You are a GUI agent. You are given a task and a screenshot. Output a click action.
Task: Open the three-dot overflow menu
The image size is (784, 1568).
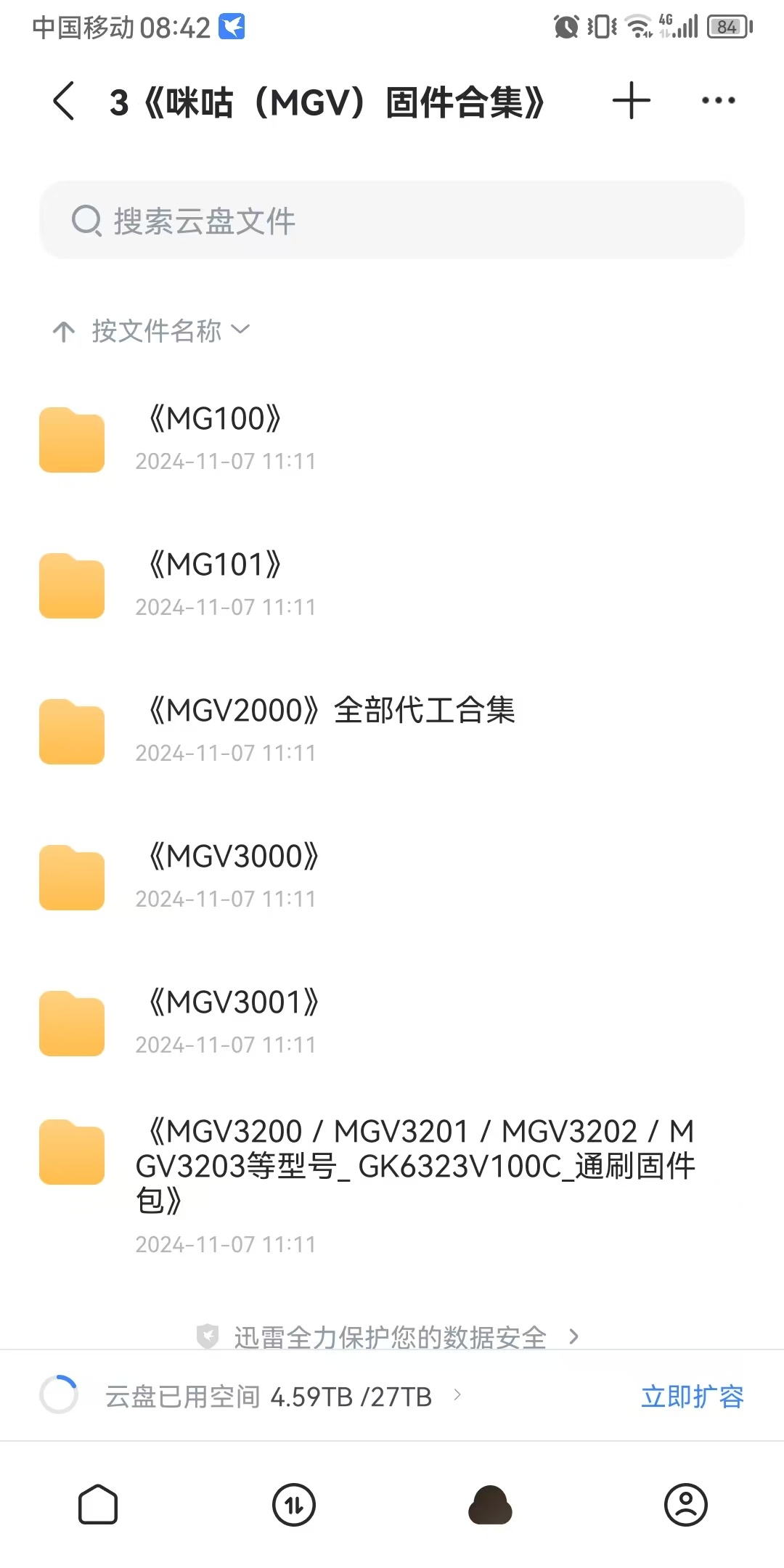pos(718,101)
